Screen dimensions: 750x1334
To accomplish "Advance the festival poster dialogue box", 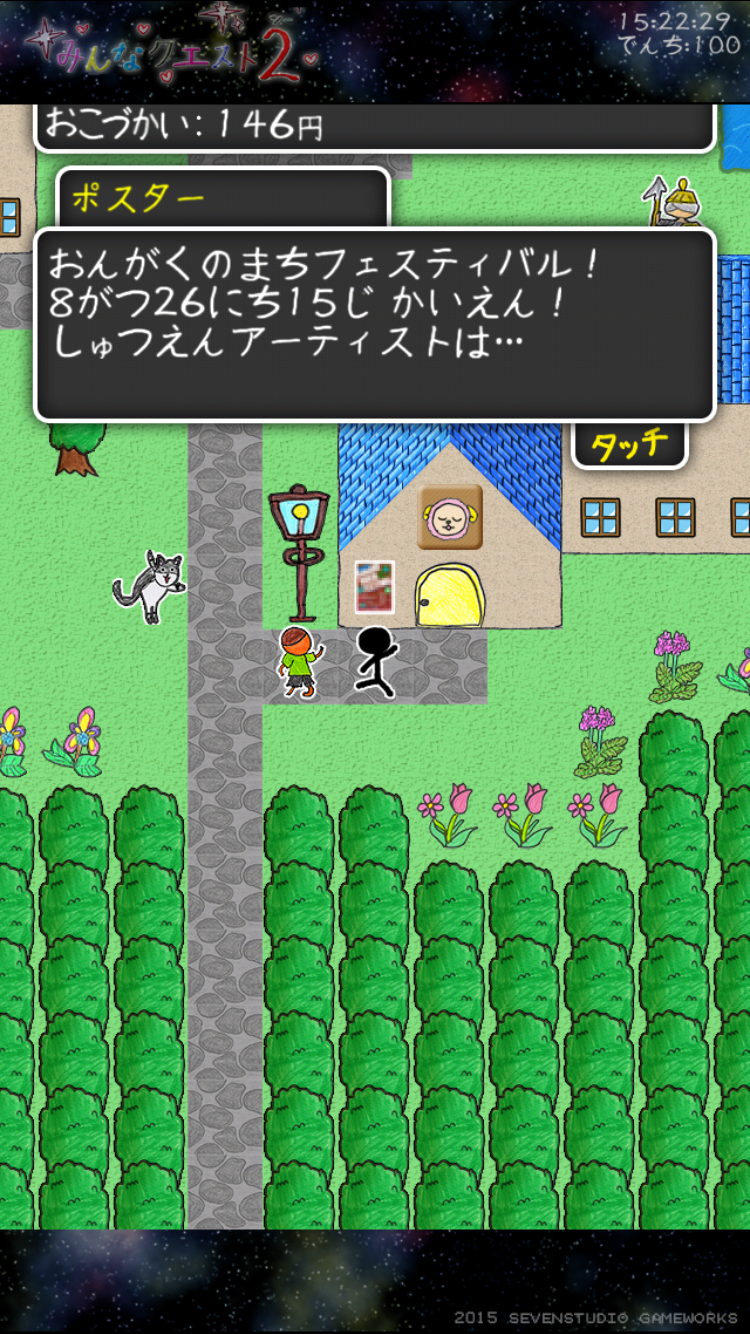I will coord(375,324).
